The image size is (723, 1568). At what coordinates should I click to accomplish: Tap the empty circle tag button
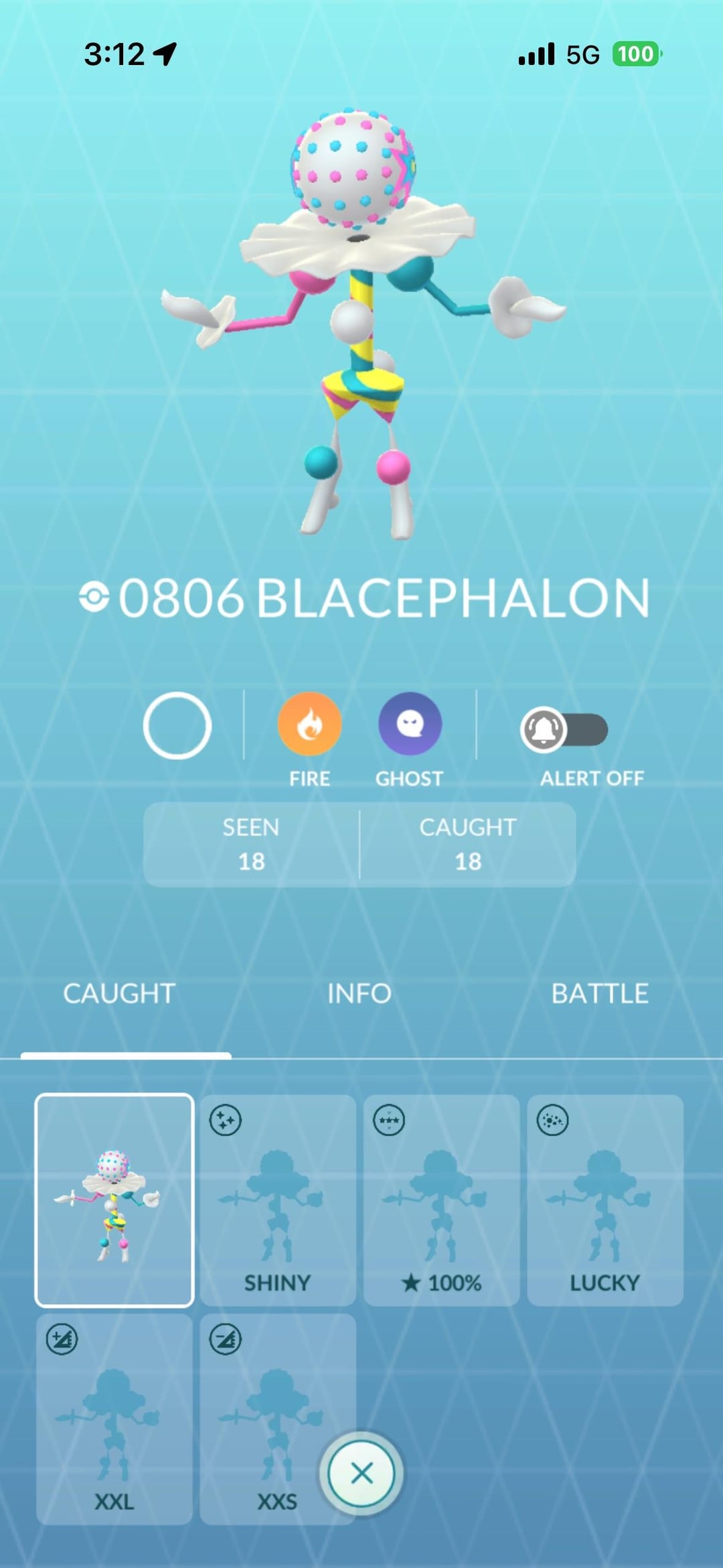tap(177, 725)
